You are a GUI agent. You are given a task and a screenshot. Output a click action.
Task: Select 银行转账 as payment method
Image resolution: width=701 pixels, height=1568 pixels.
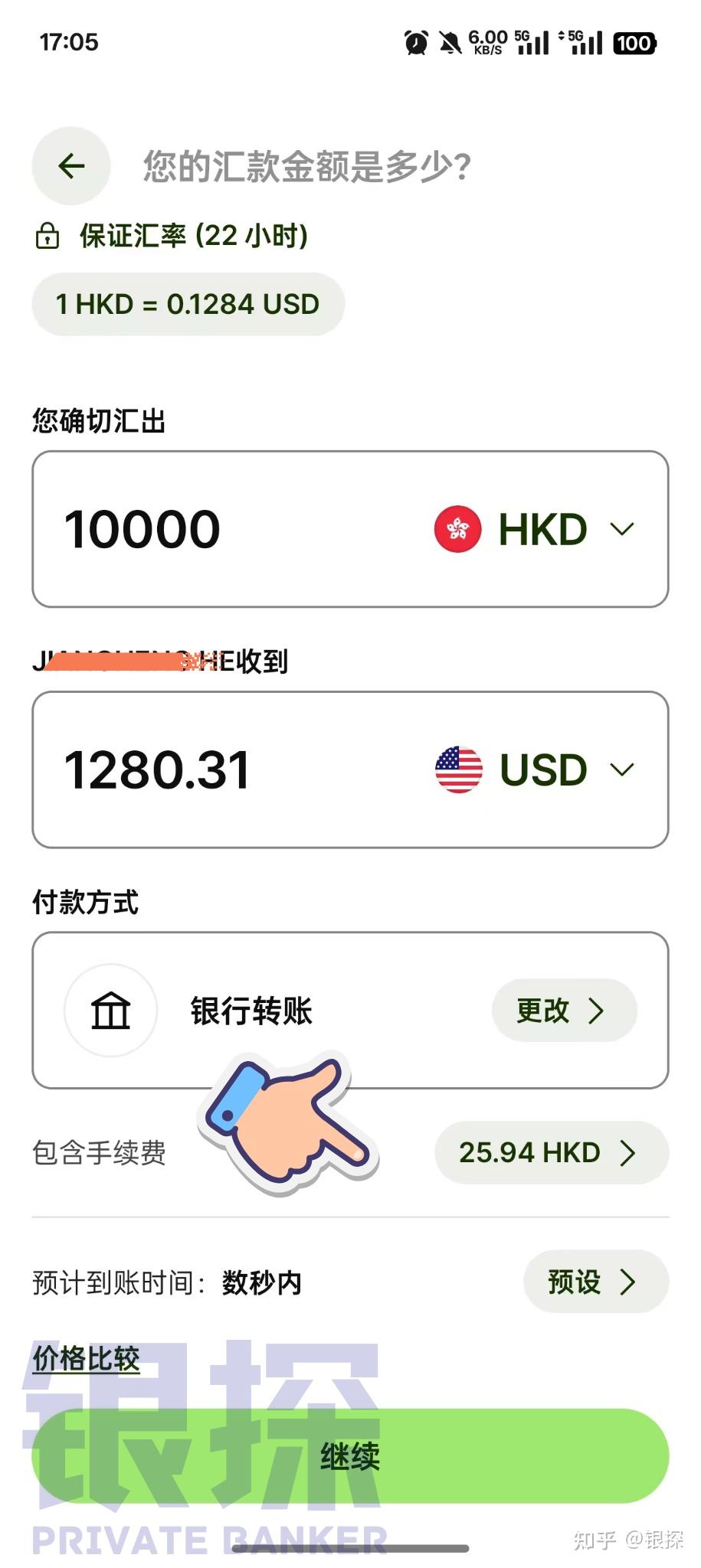pyautogui.click(x=251, y=1011)
